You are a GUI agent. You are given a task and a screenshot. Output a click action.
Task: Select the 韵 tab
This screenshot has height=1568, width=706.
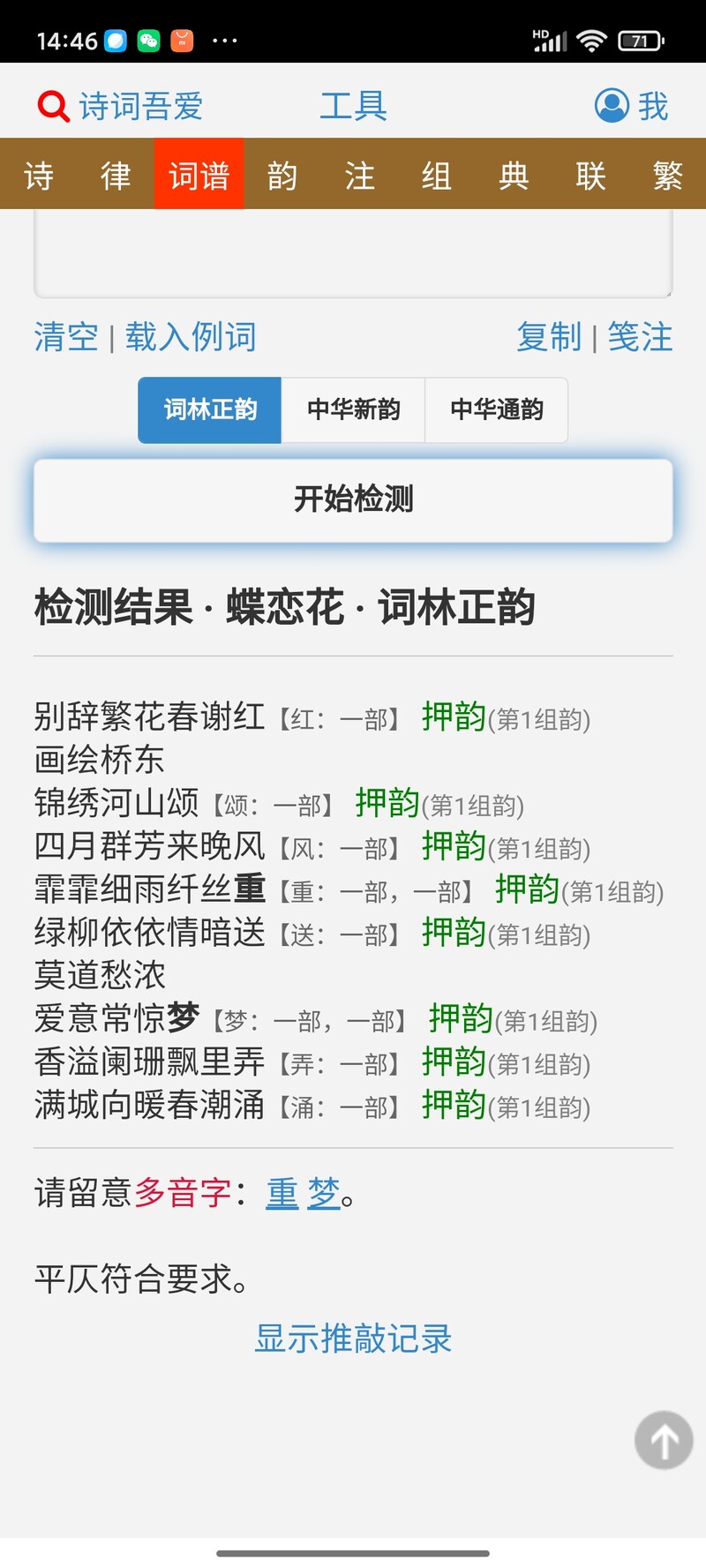point(282,175)
